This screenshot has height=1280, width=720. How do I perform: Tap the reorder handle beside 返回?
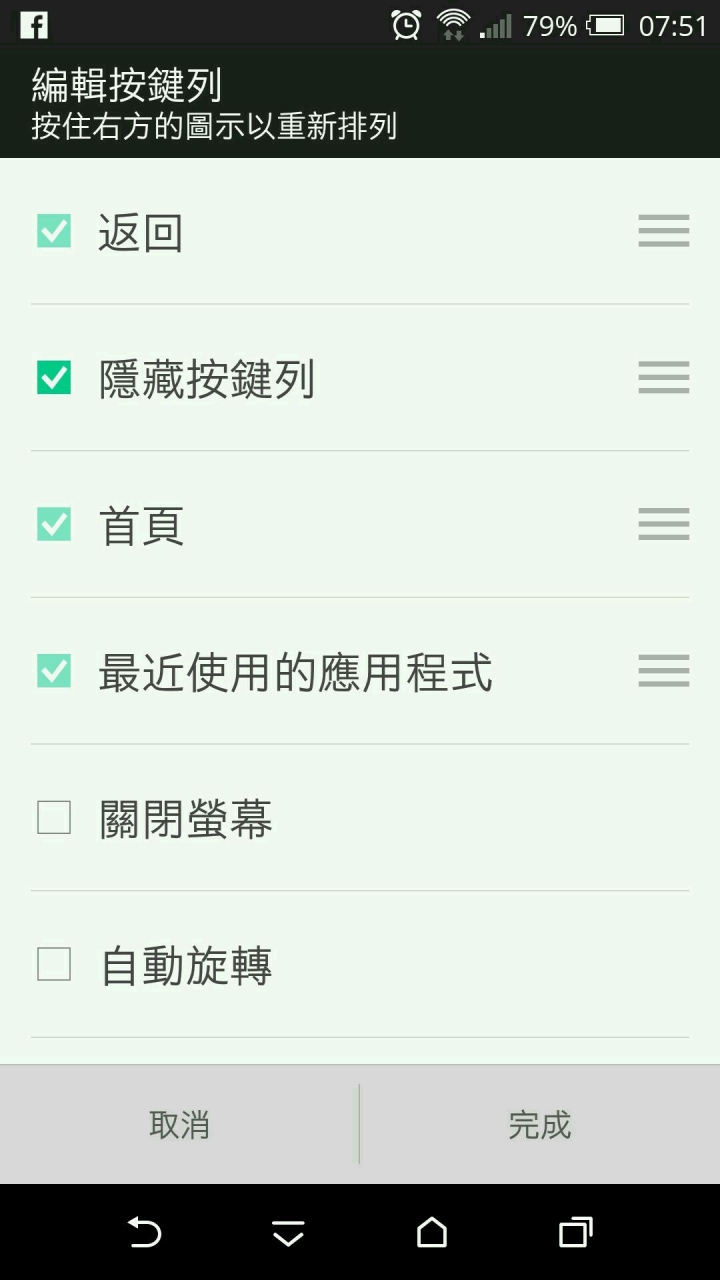tap(664, 231)
